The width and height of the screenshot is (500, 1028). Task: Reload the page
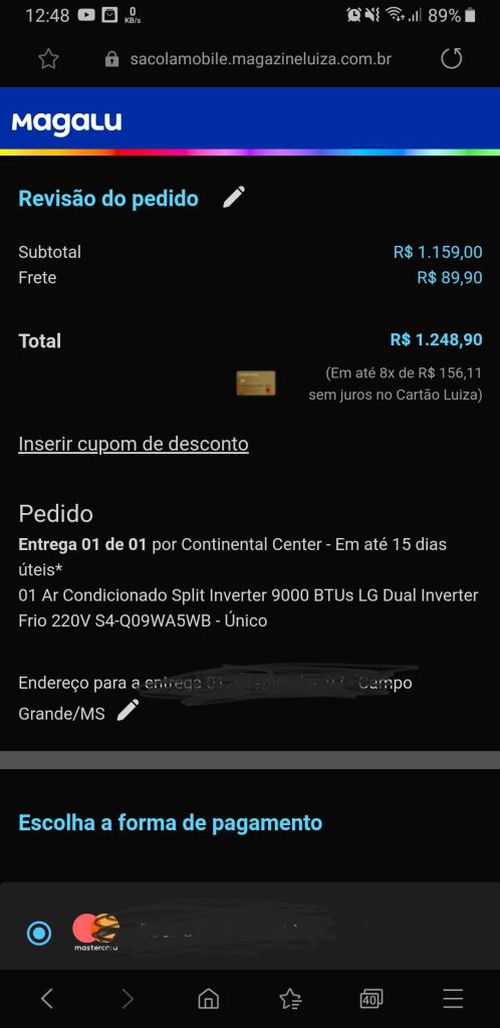[452, 59]
